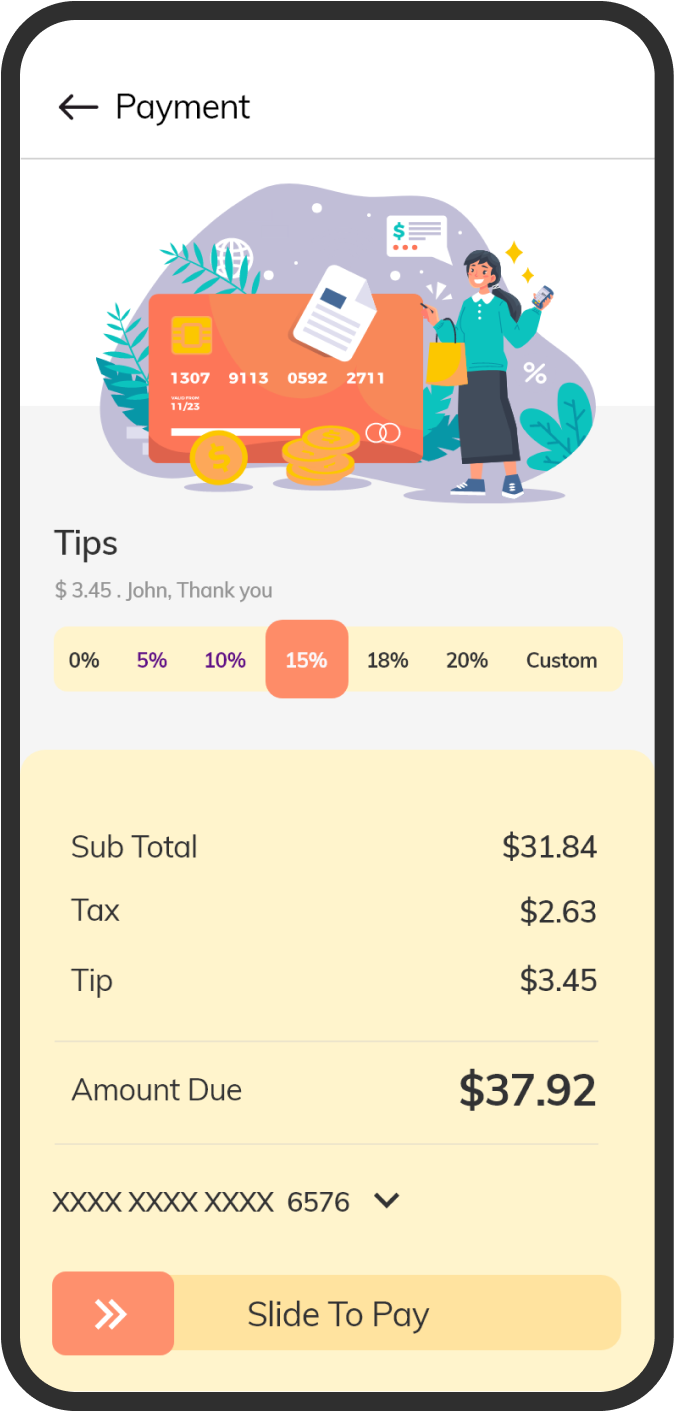
Task: Expand the card ending 6576 dropdown
Action: [x=386, y=1200]
